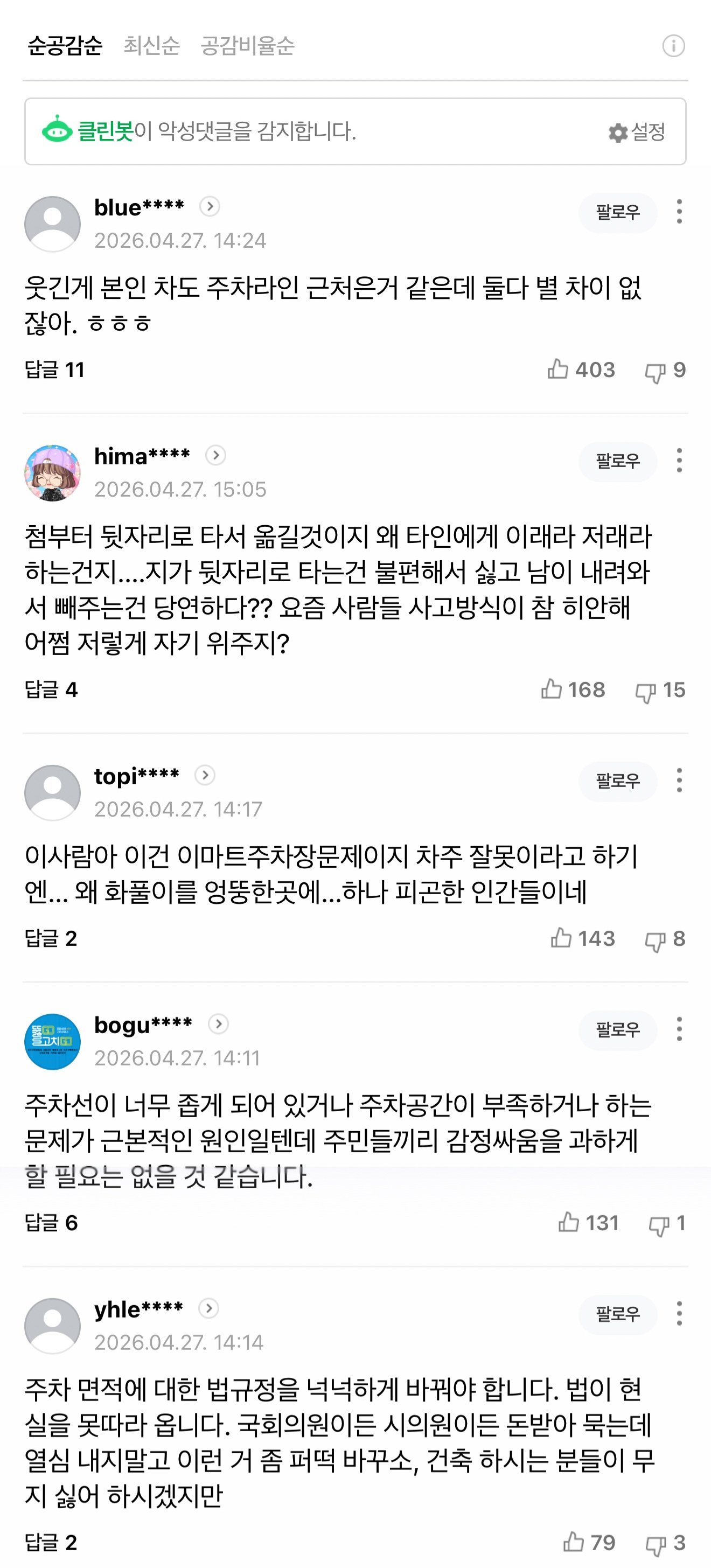Open overflow menu on topi**** comment
This screenshot has width=711, height=1568.
point(679,780)
